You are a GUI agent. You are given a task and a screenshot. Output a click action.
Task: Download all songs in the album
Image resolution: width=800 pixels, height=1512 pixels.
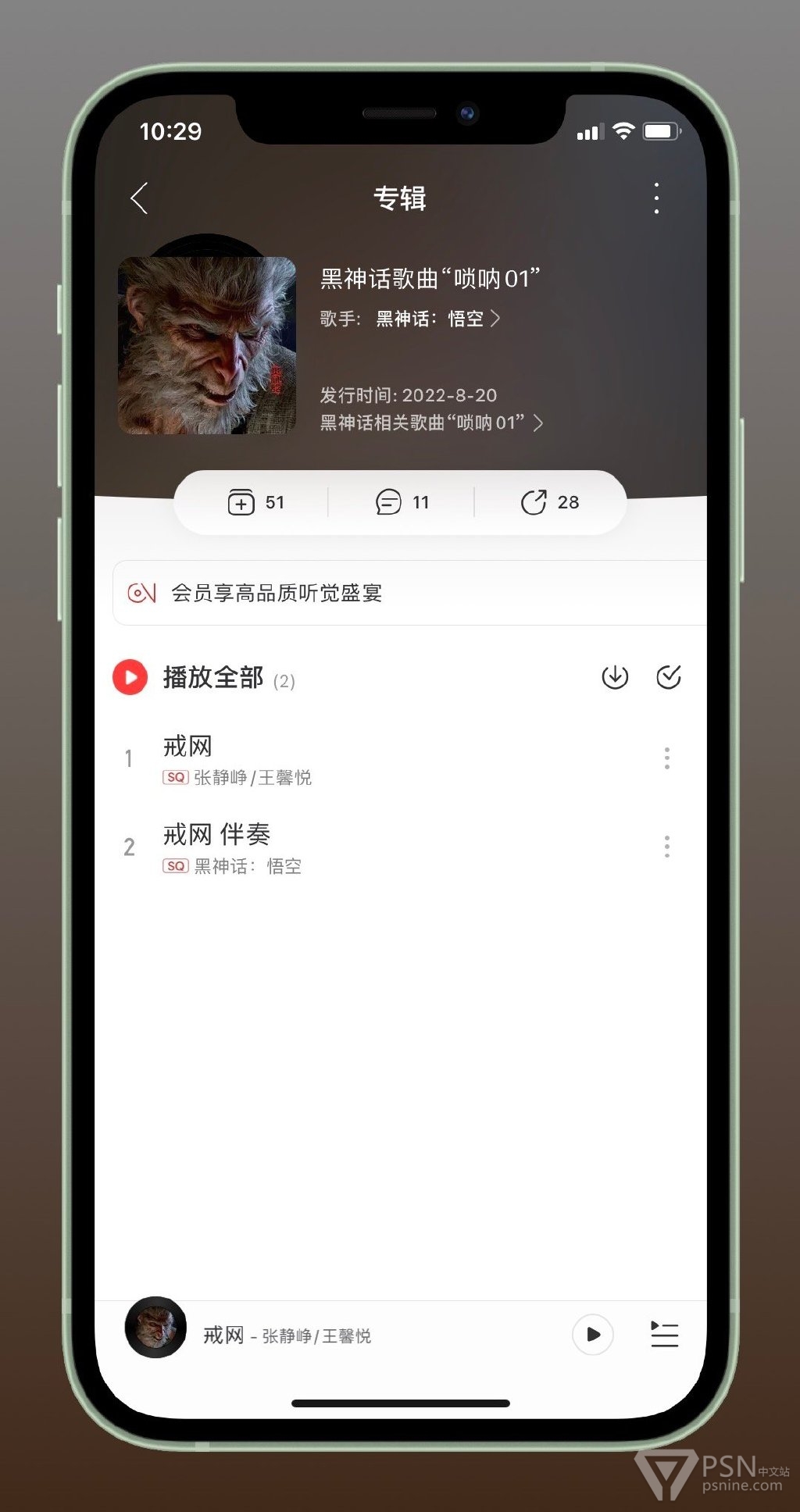coord(615,677)
